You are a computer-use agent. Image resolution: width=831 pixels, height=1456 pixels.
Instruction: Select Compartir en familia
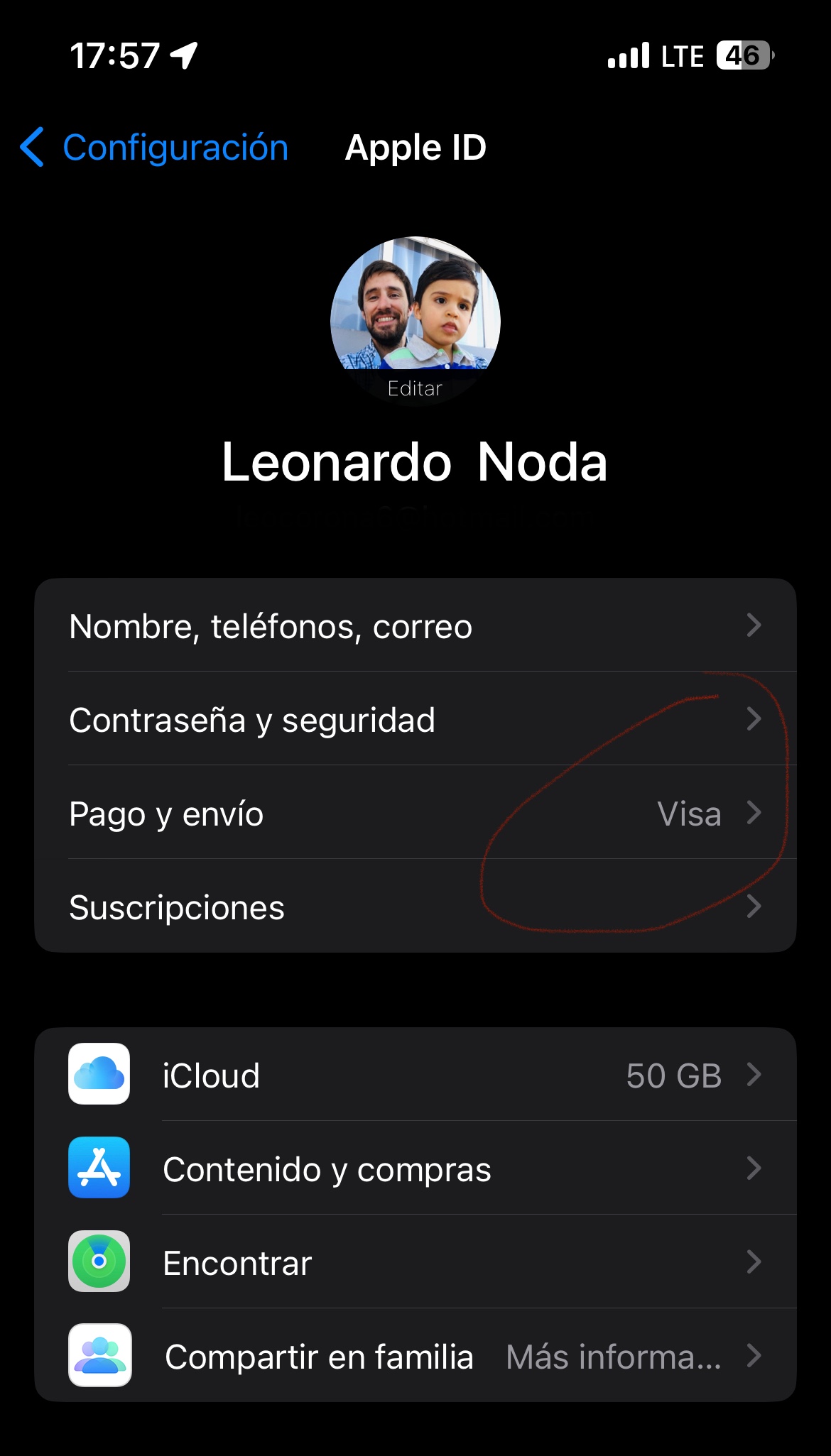point(415,1356)
